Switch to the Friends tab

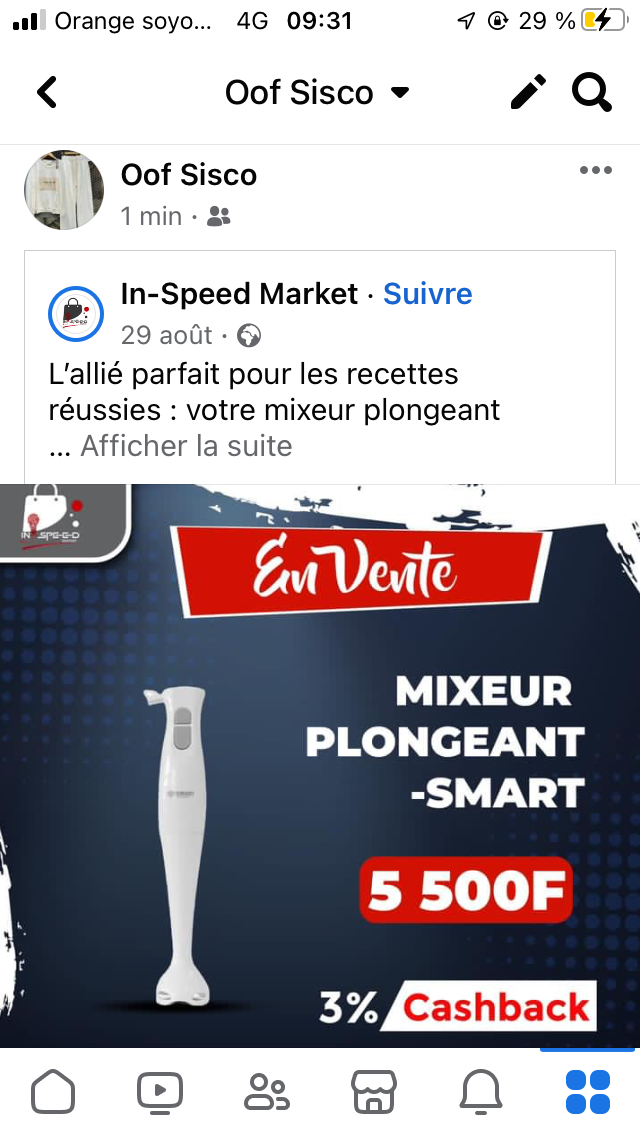point(267,1091)
